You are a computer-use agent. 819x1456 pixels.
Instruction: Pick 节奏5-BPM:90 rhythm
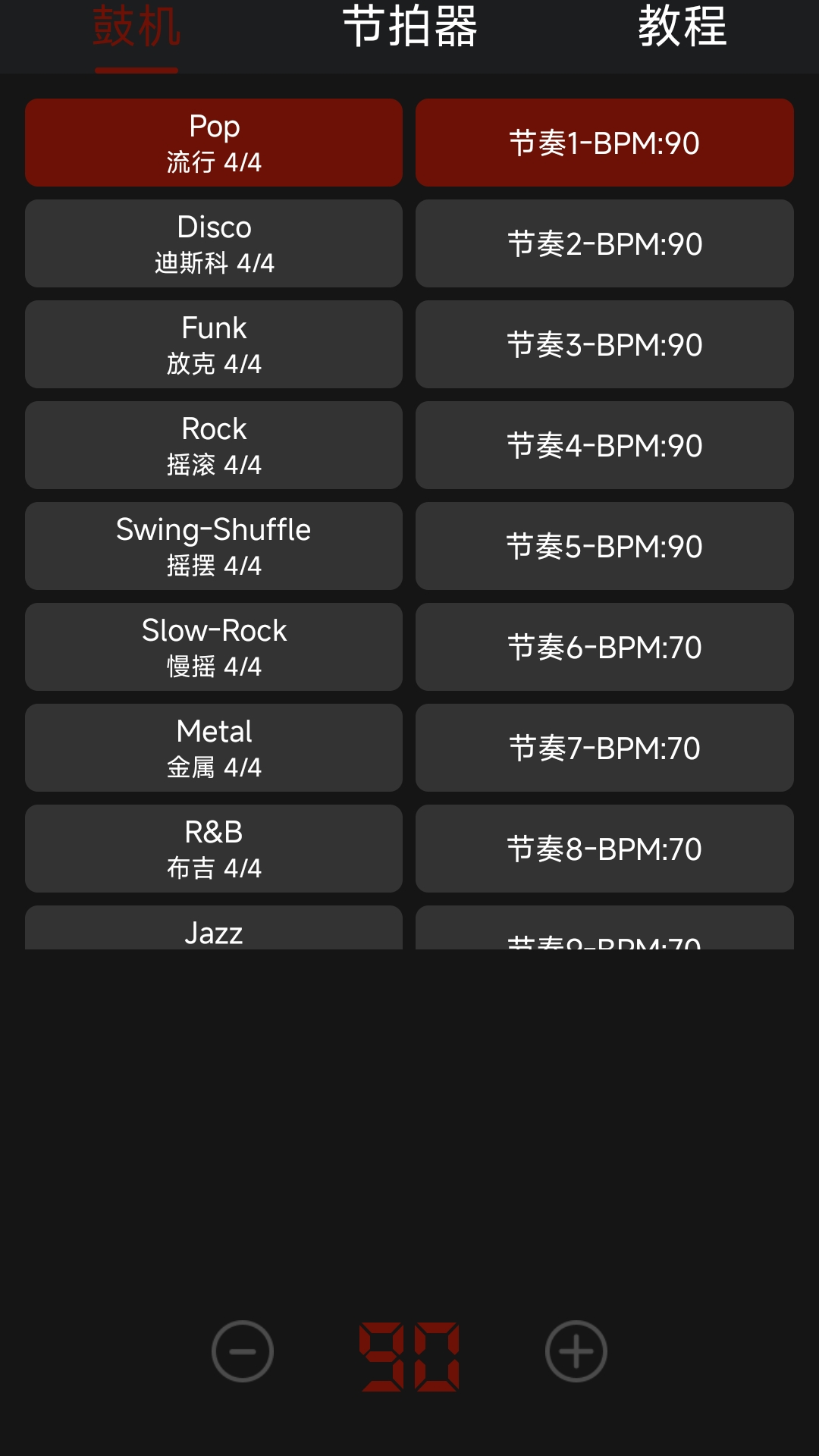coord(604,546)
